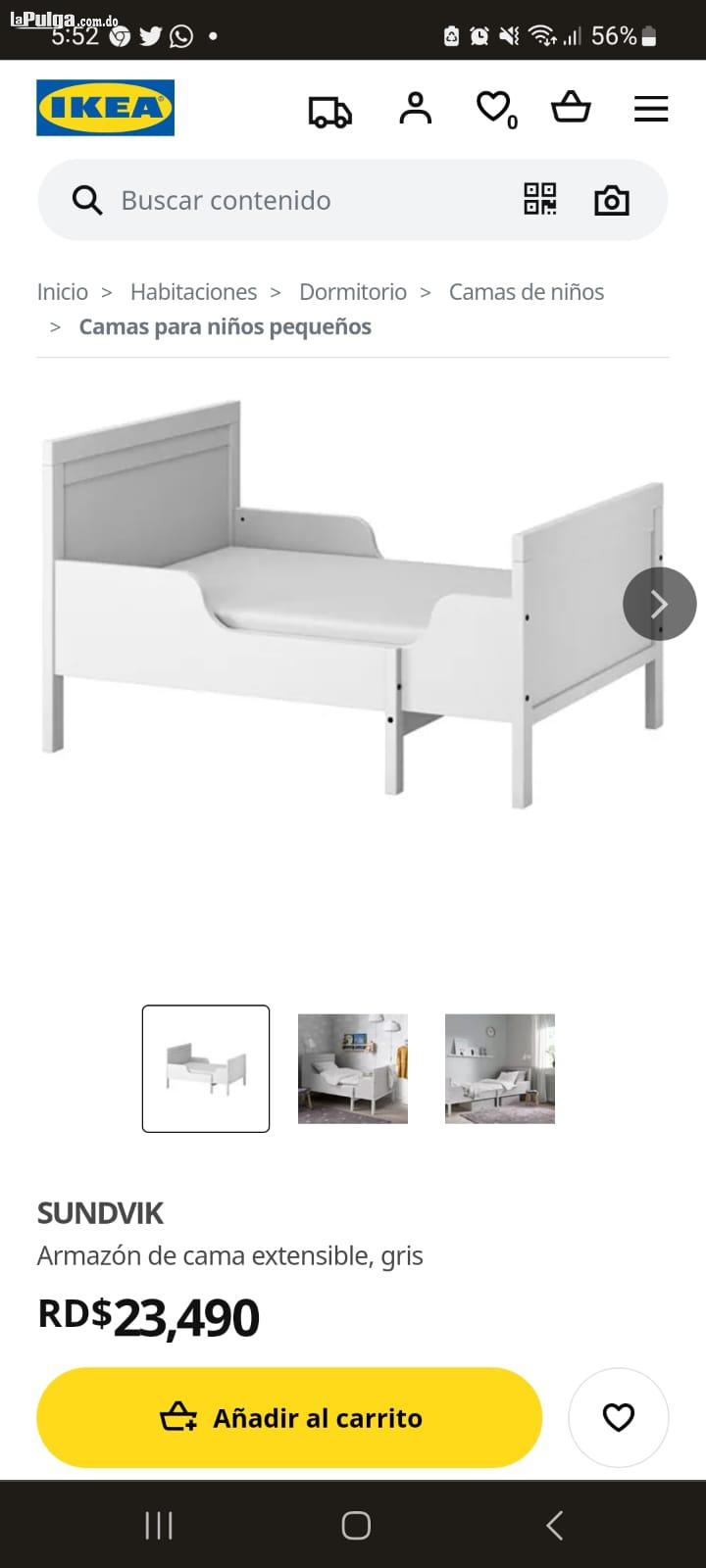The image size is (706, 1568).
Task: Go to Inicio breadcrumb
Action: pyautogui.click(x=62, y=292)
